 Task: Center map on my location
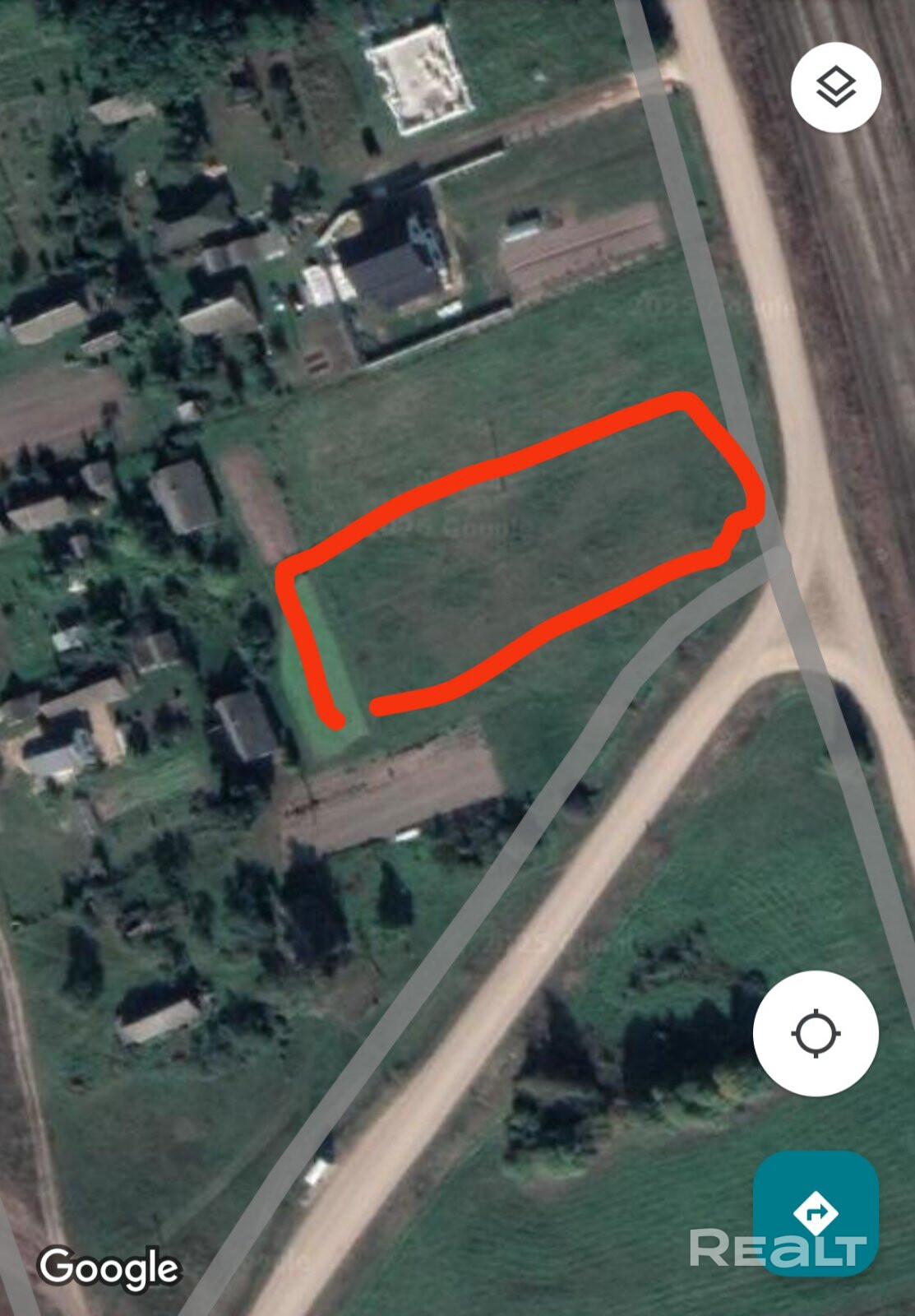815,1033
